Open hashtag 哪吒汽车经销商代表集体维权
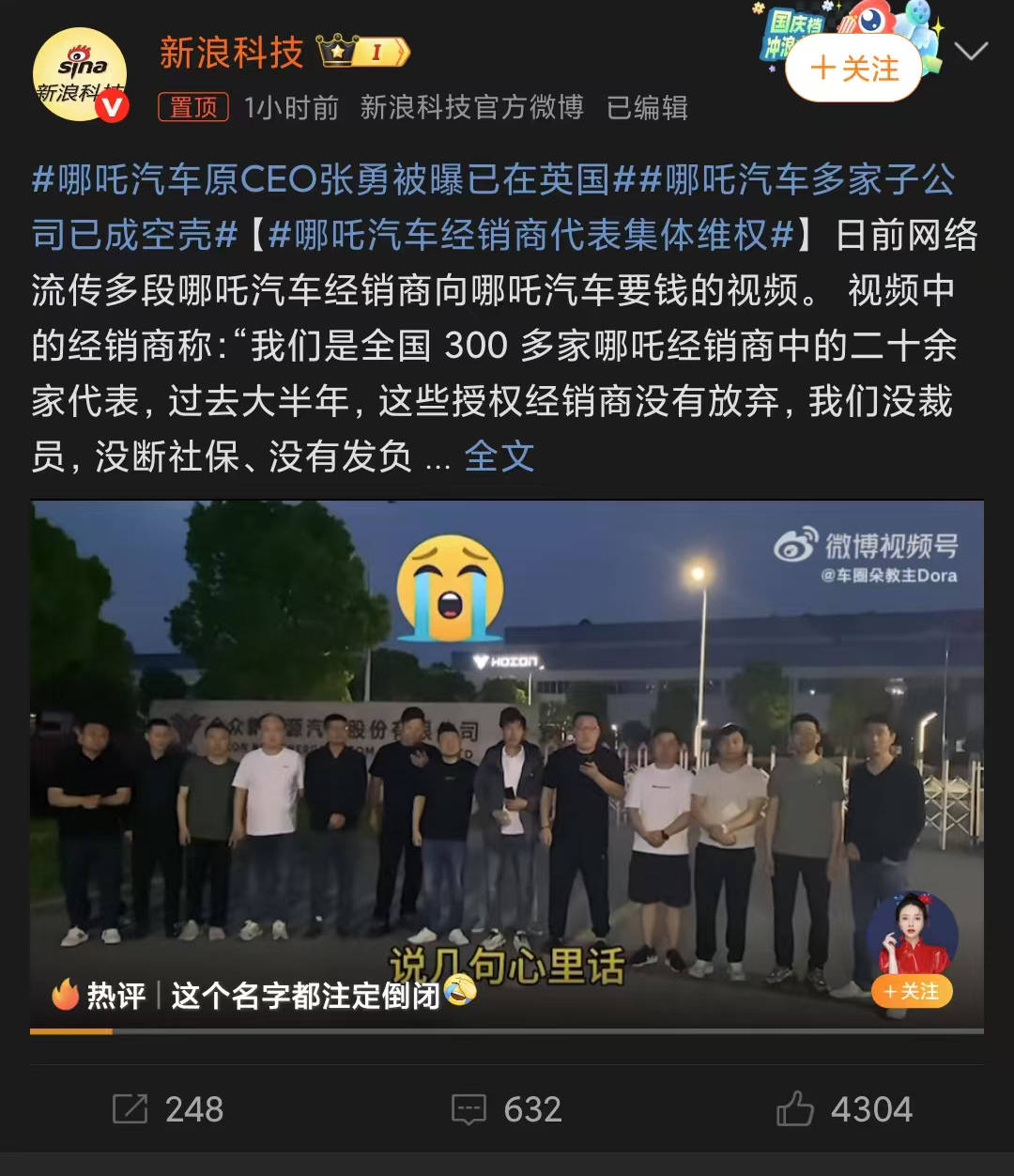 click(x=531, y=235)
